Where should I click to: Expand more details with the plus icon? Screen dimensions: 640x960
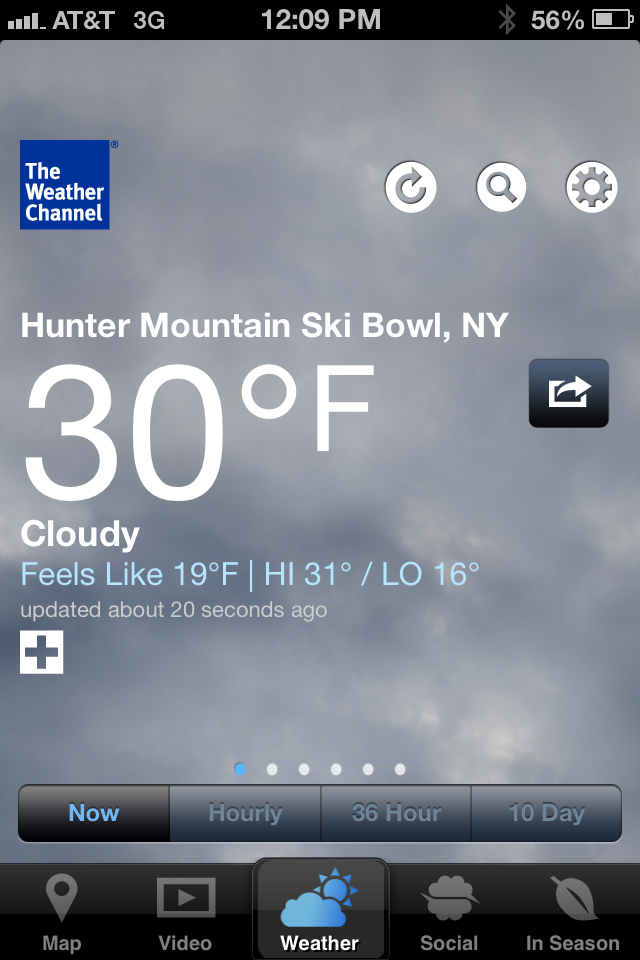tap(42, 653)
